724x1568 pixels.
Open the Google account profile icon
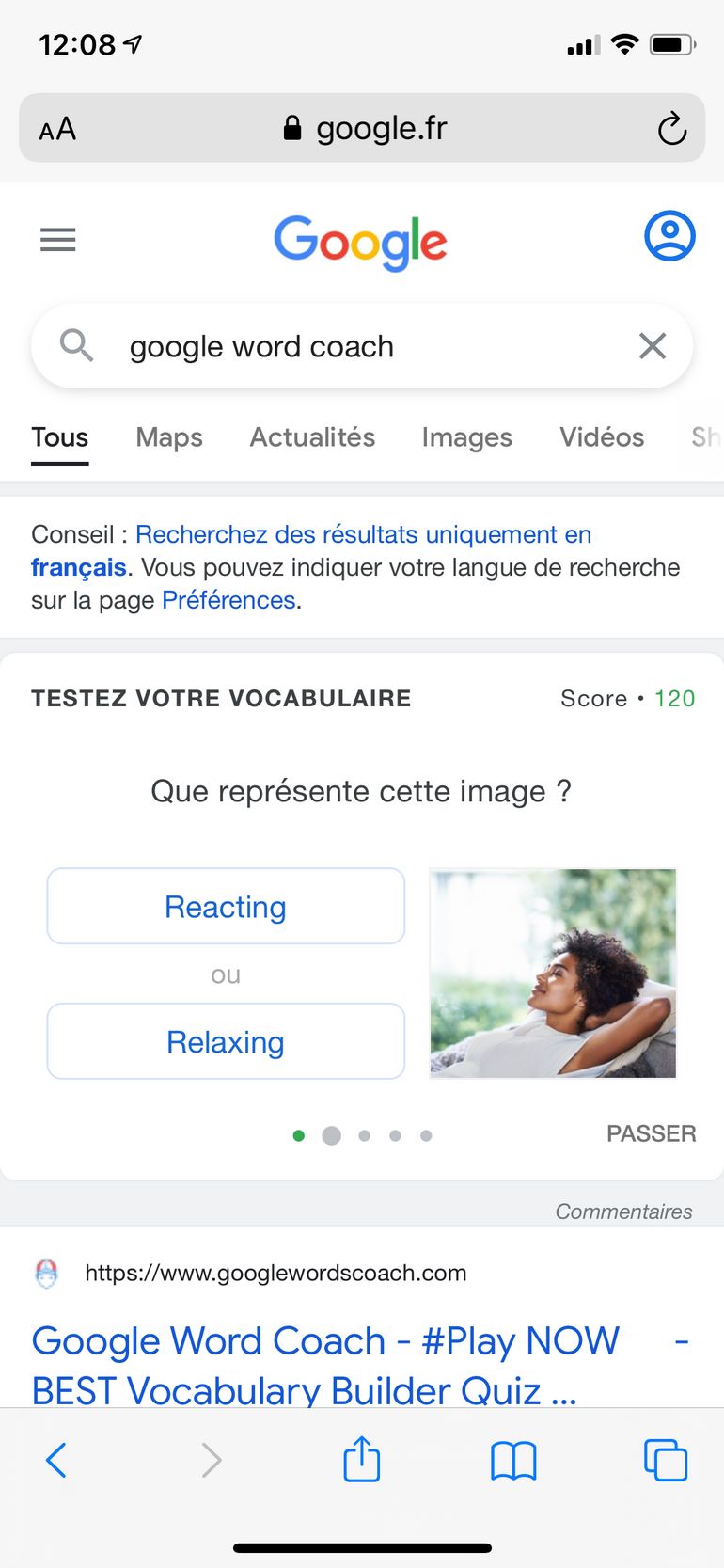pos(669,236)
